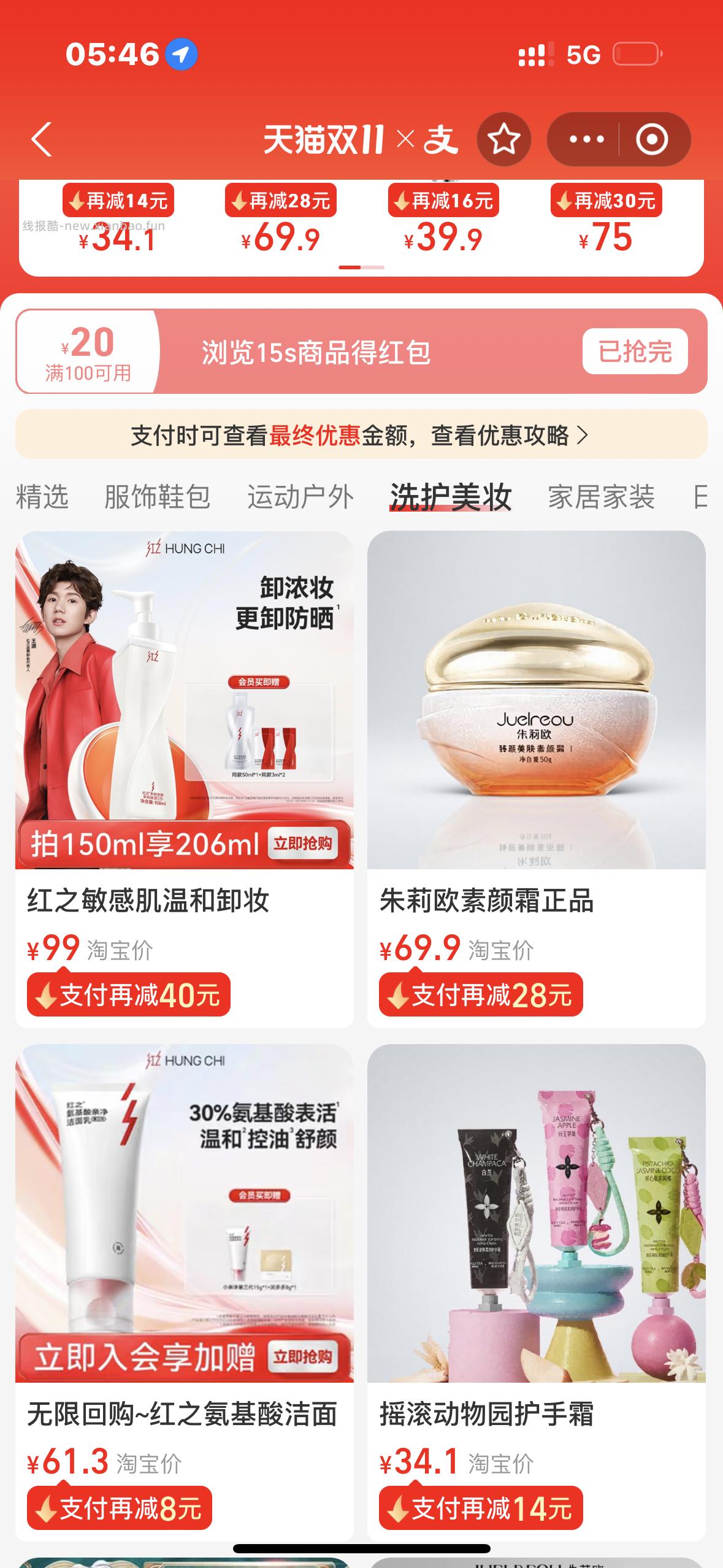Open the 运动户外 category tab
Viewport: 723px width, 1568px height.
[x=300, y=497]
